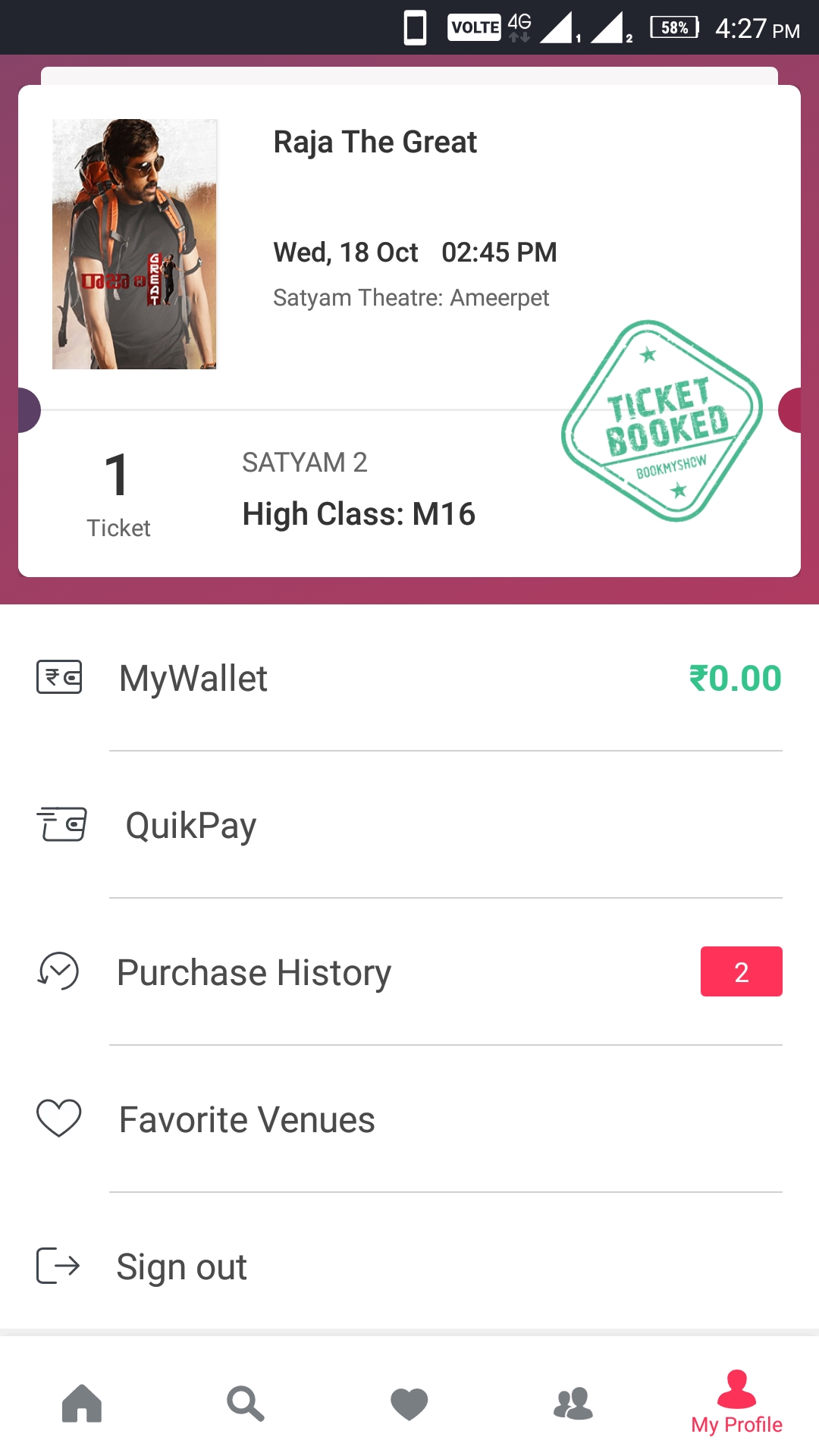Open Favorite Venues list

(x=409, y=1119)
